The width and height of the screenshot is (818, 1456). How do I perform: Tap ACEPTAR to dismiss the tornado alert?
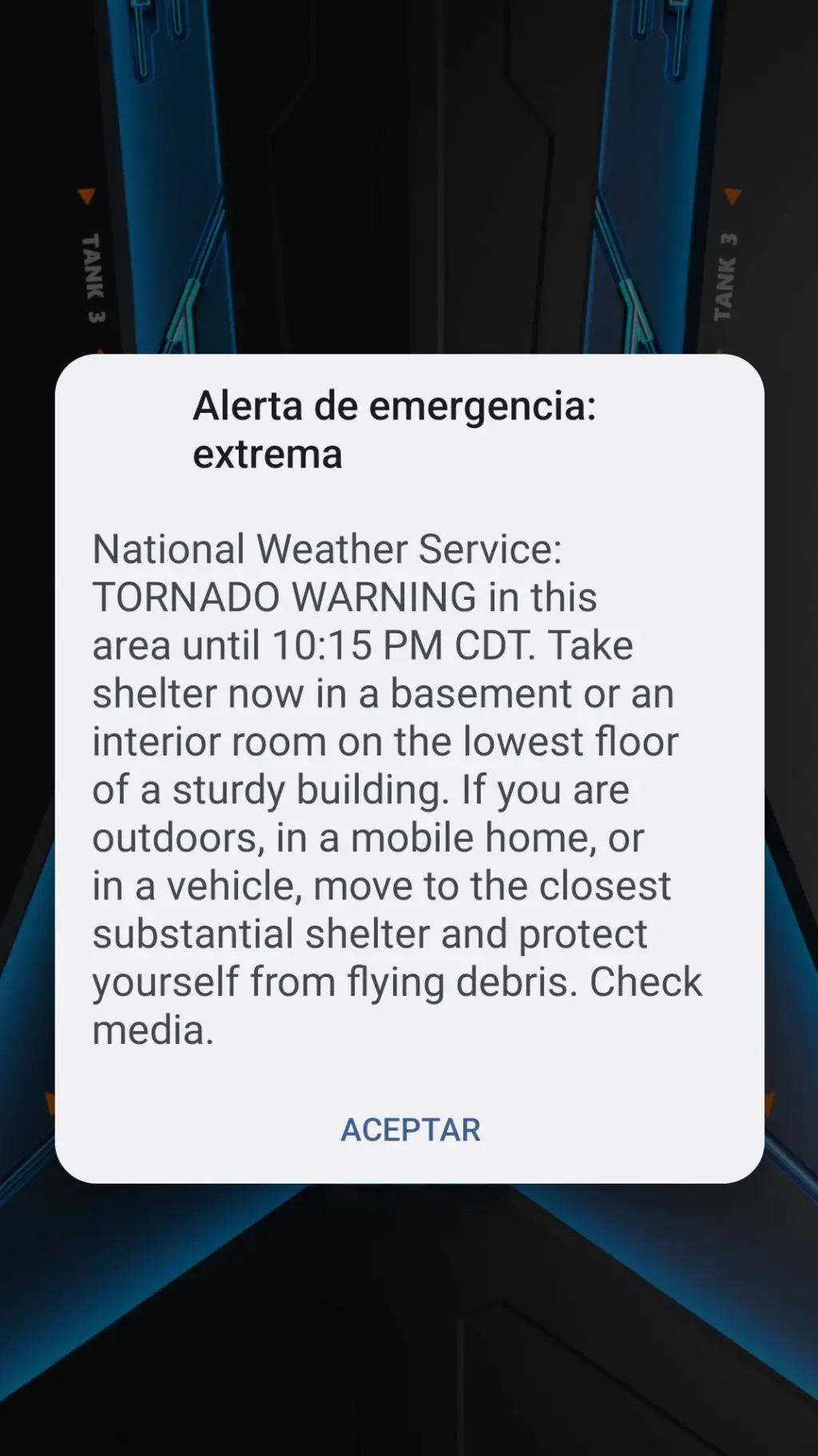pos(410,1129)
